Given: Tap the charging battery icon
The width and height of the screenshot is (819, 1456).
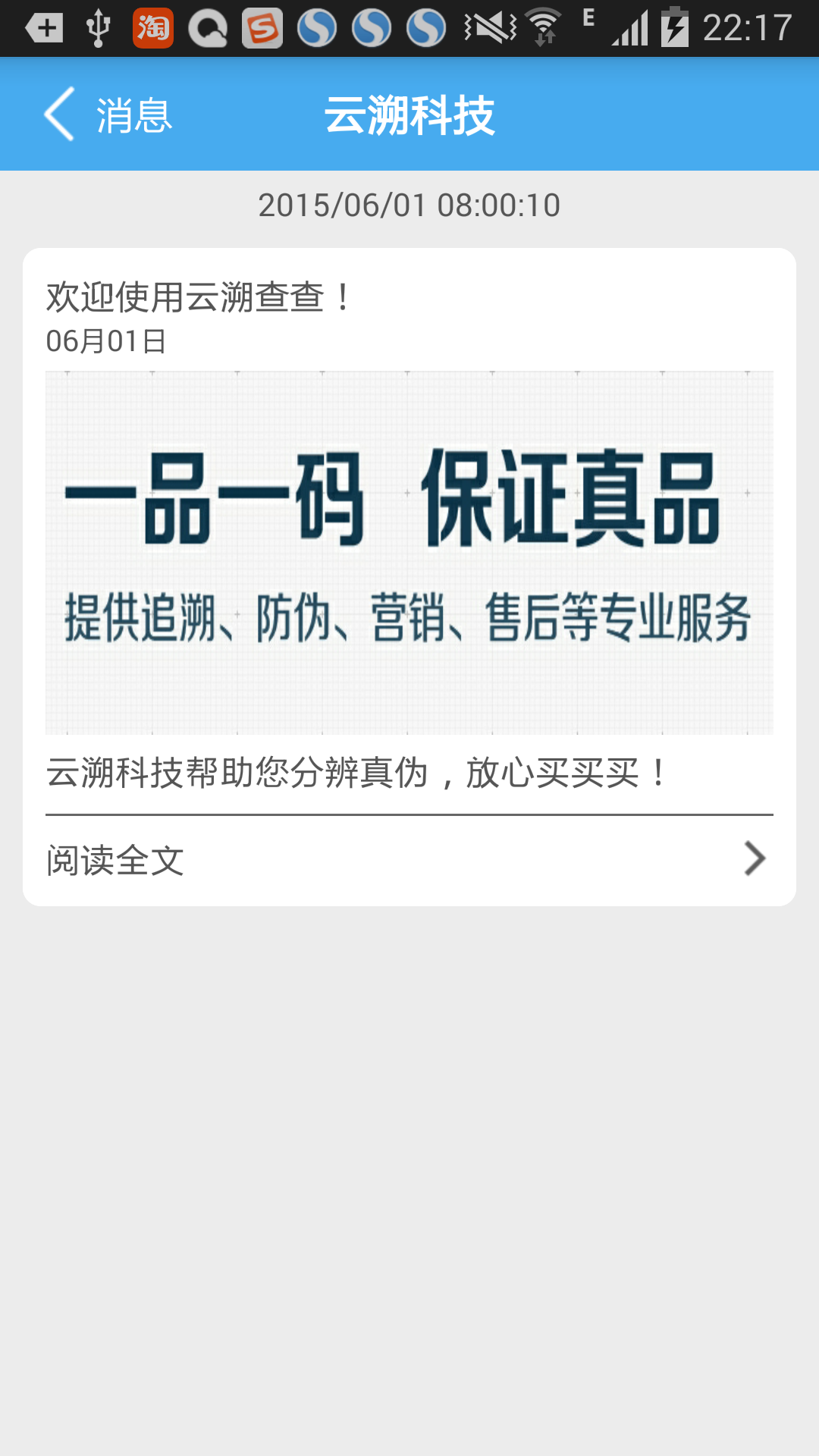Looking at the screenshot, I should pos(675,27).
